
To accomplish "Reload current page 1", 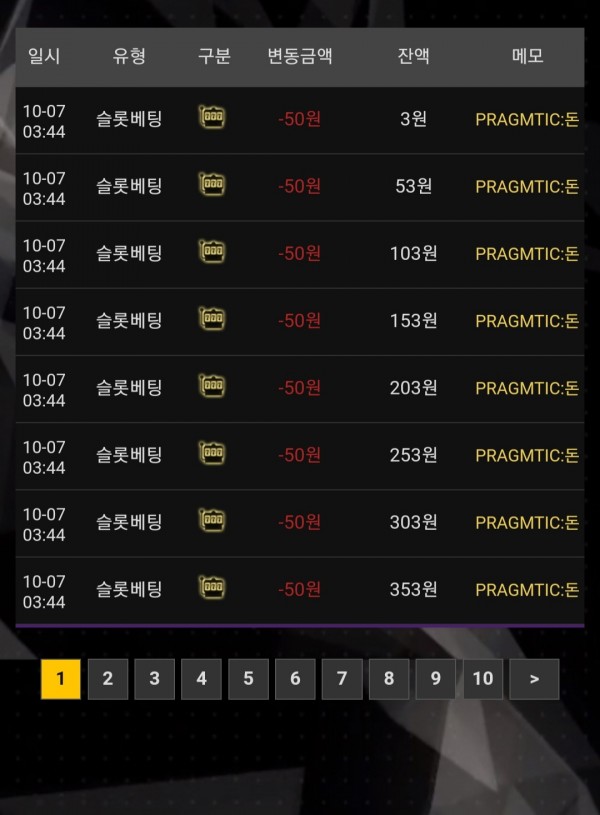I will tap(60, 679).
